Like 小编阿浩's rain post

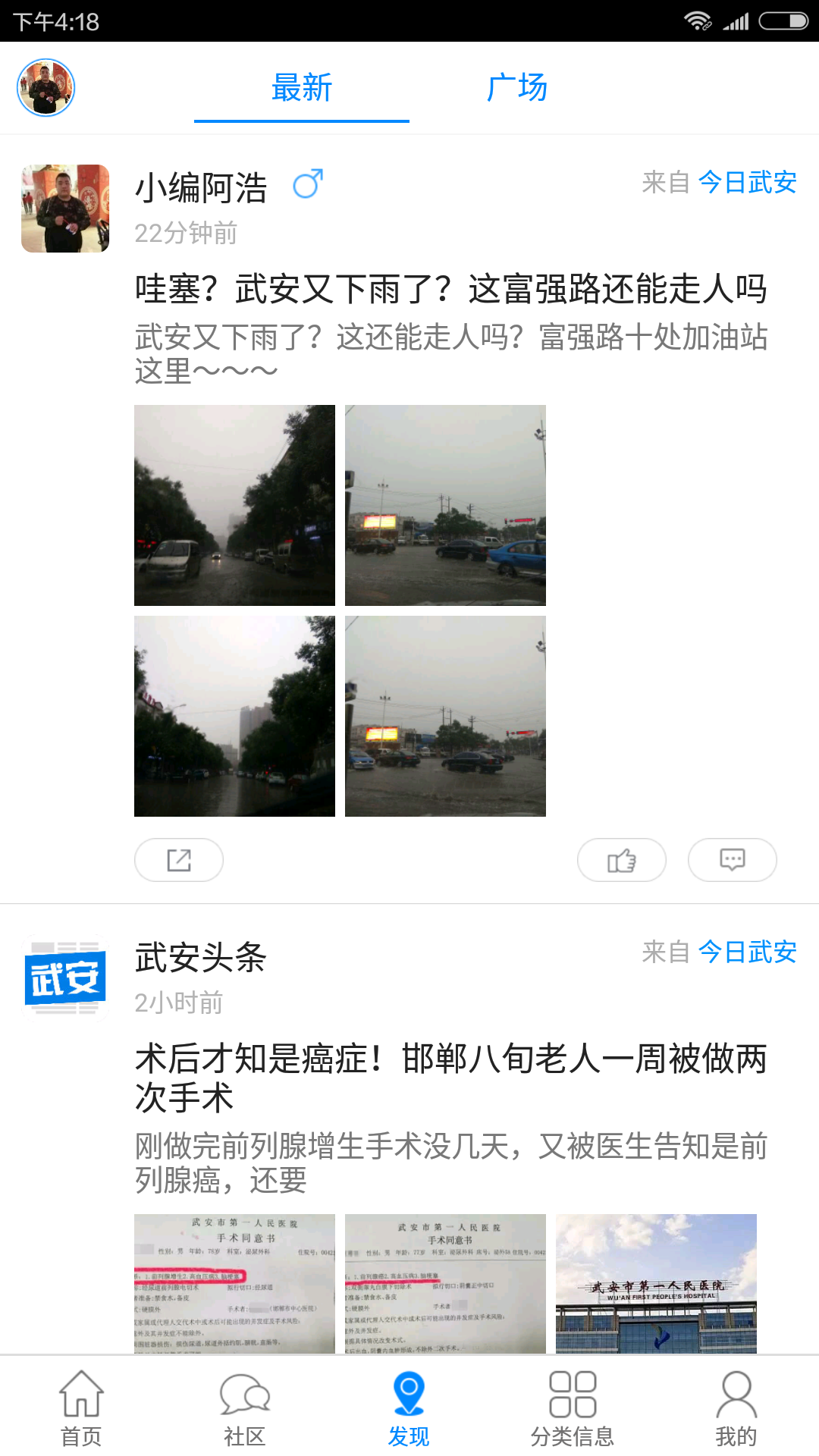(x=622, y=860)
